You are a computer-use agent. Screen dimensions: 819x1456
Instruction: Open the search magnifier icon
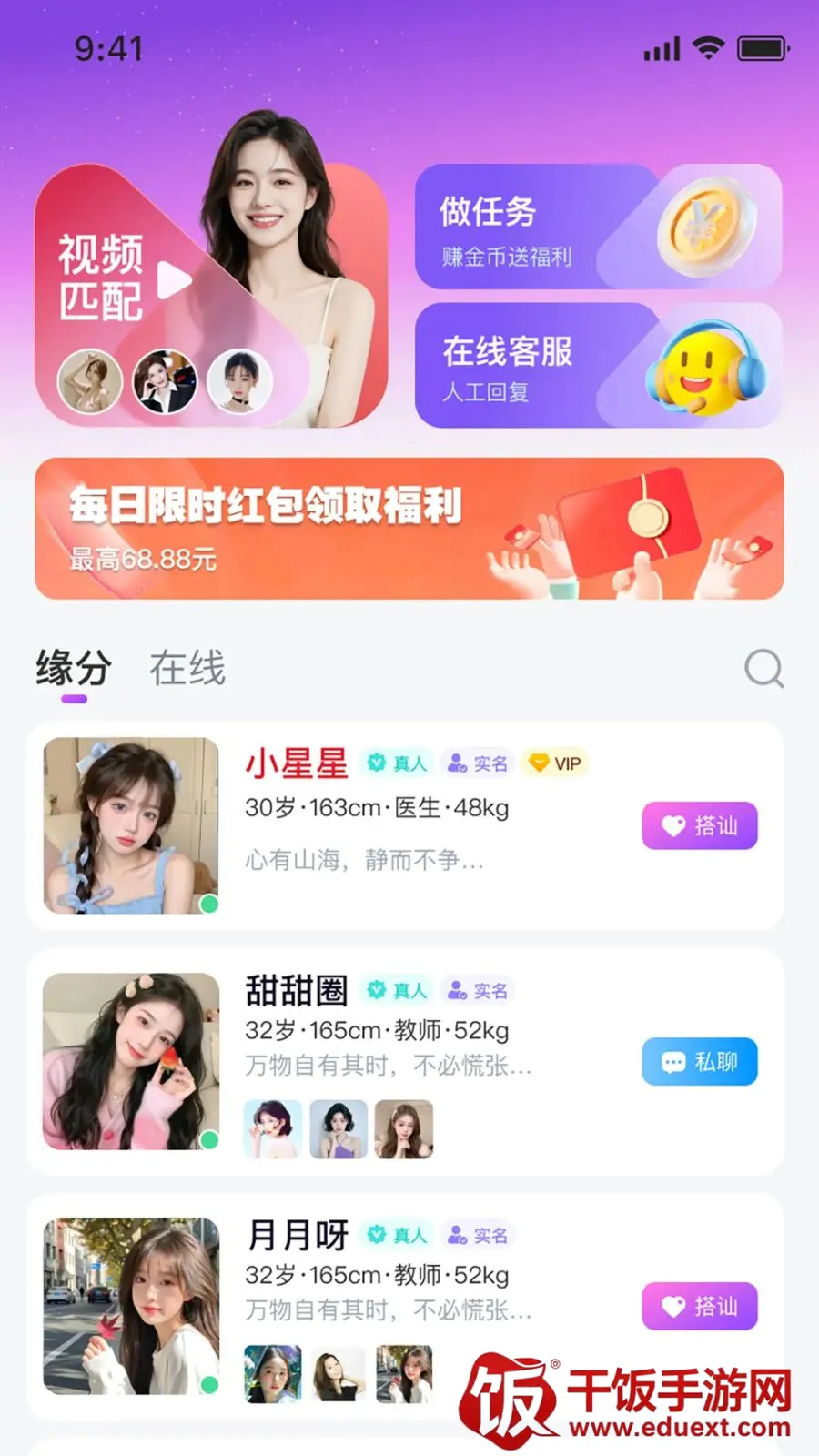click(763, 669)
